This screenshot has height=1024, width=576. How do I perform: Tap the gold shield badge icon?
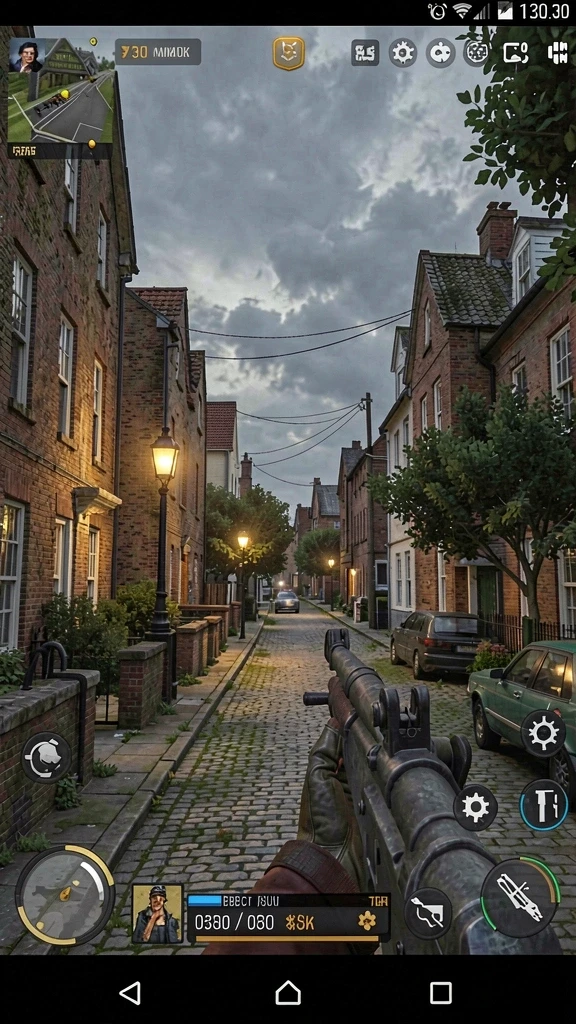pyautogui.click(x=288, y=53)
